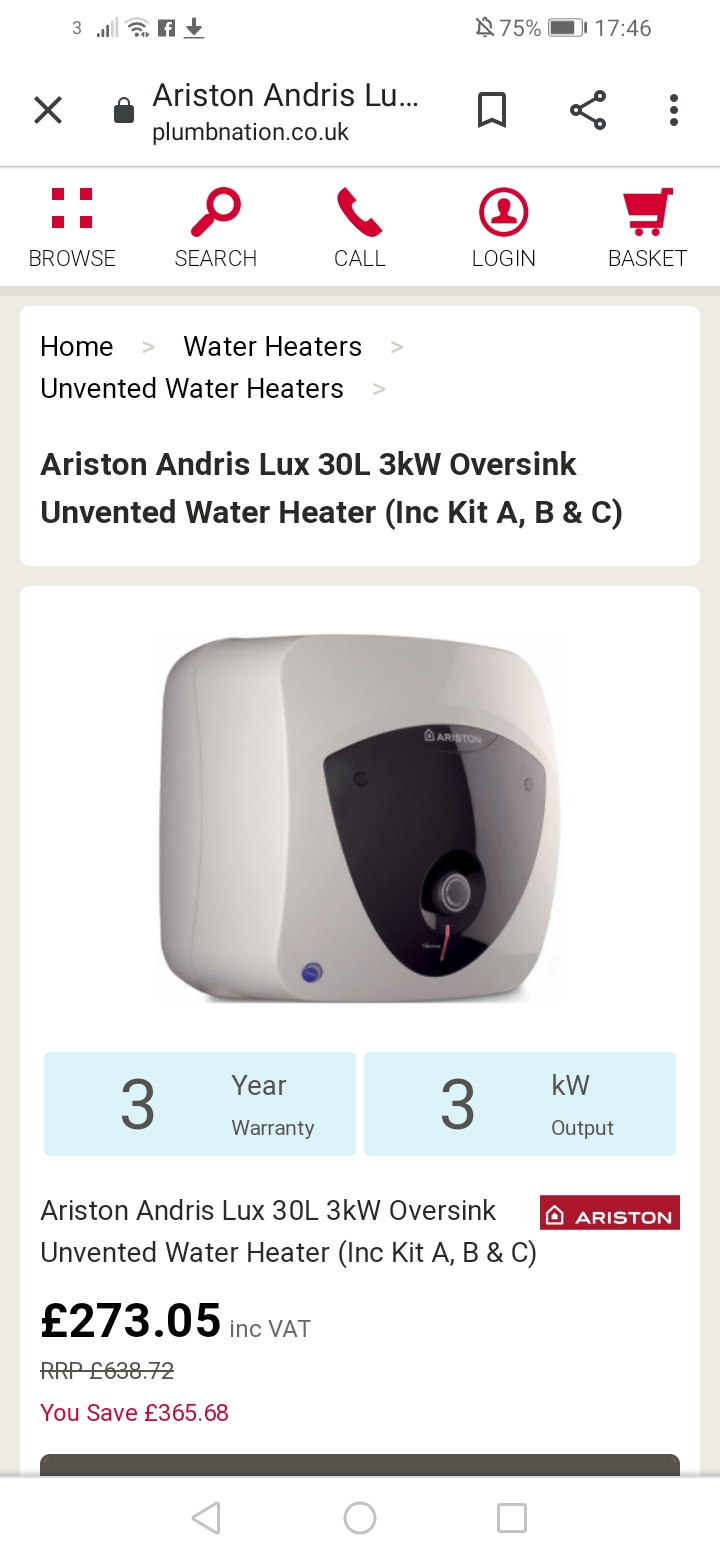Tap the system back button
The width and height of the screenshot is (720, 1560).
click(x=206, y=1518)
